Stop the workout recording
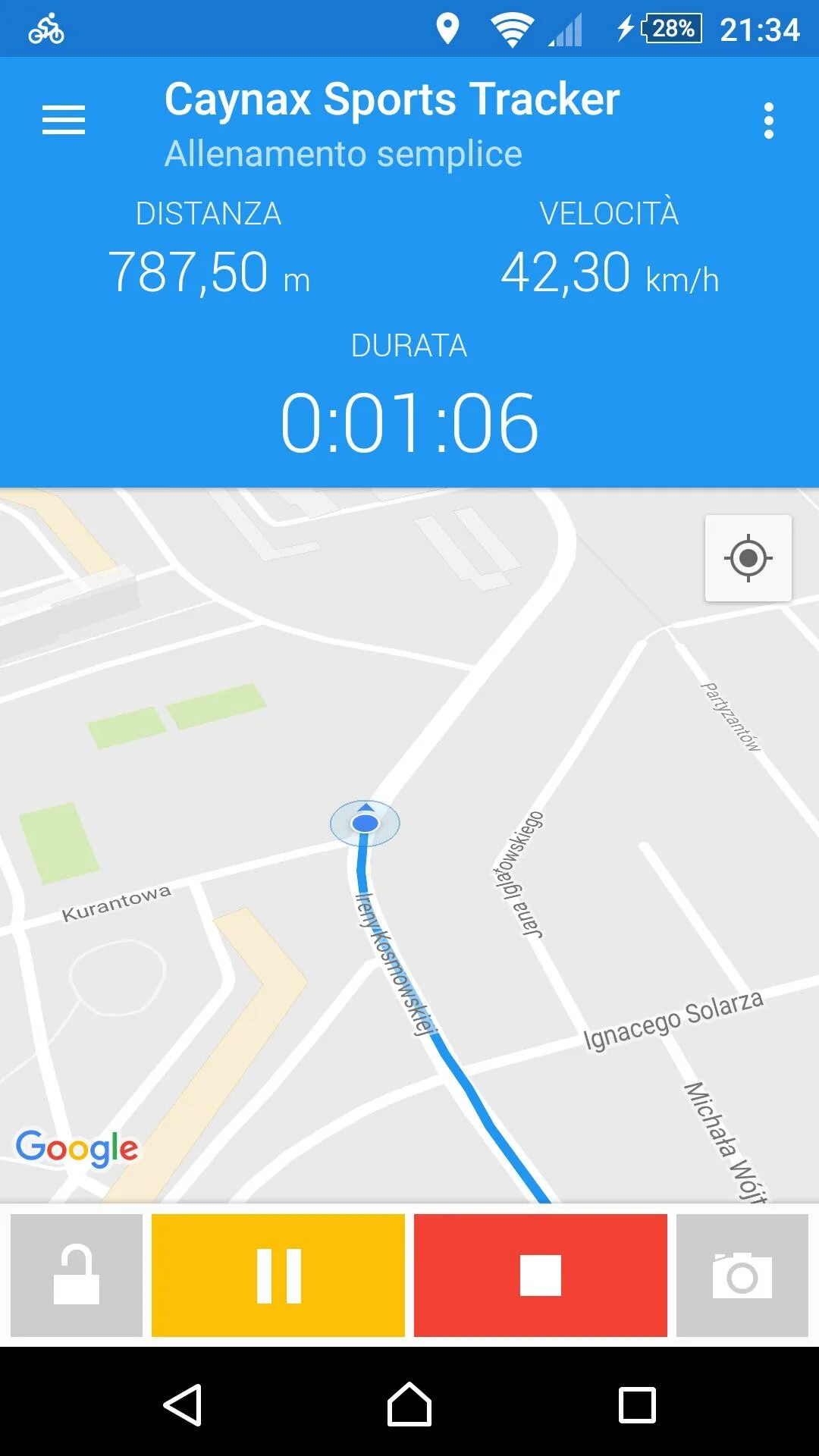The height and width of the screenshot is (1456, 819). tap(540, 1275)
